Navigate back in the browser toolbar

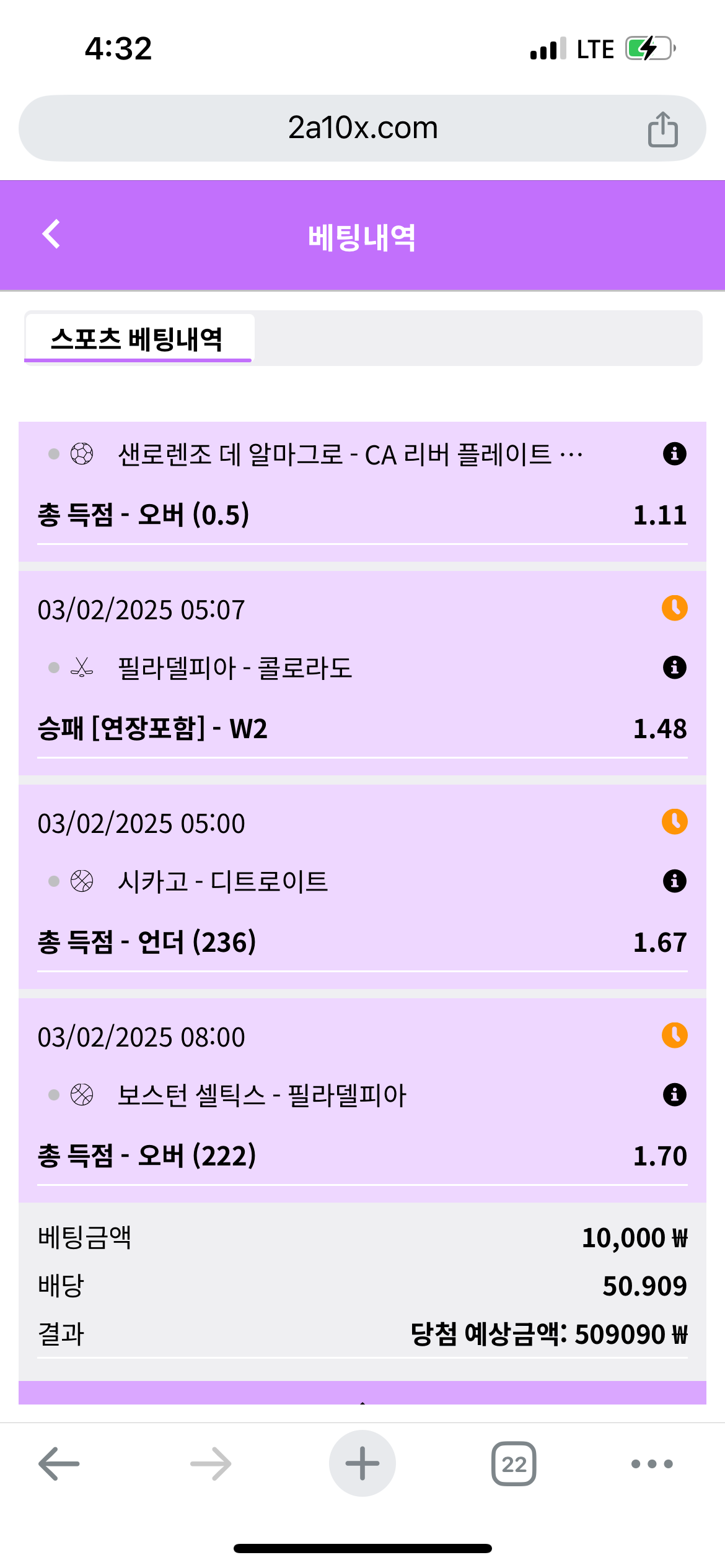pos(59,1464)
